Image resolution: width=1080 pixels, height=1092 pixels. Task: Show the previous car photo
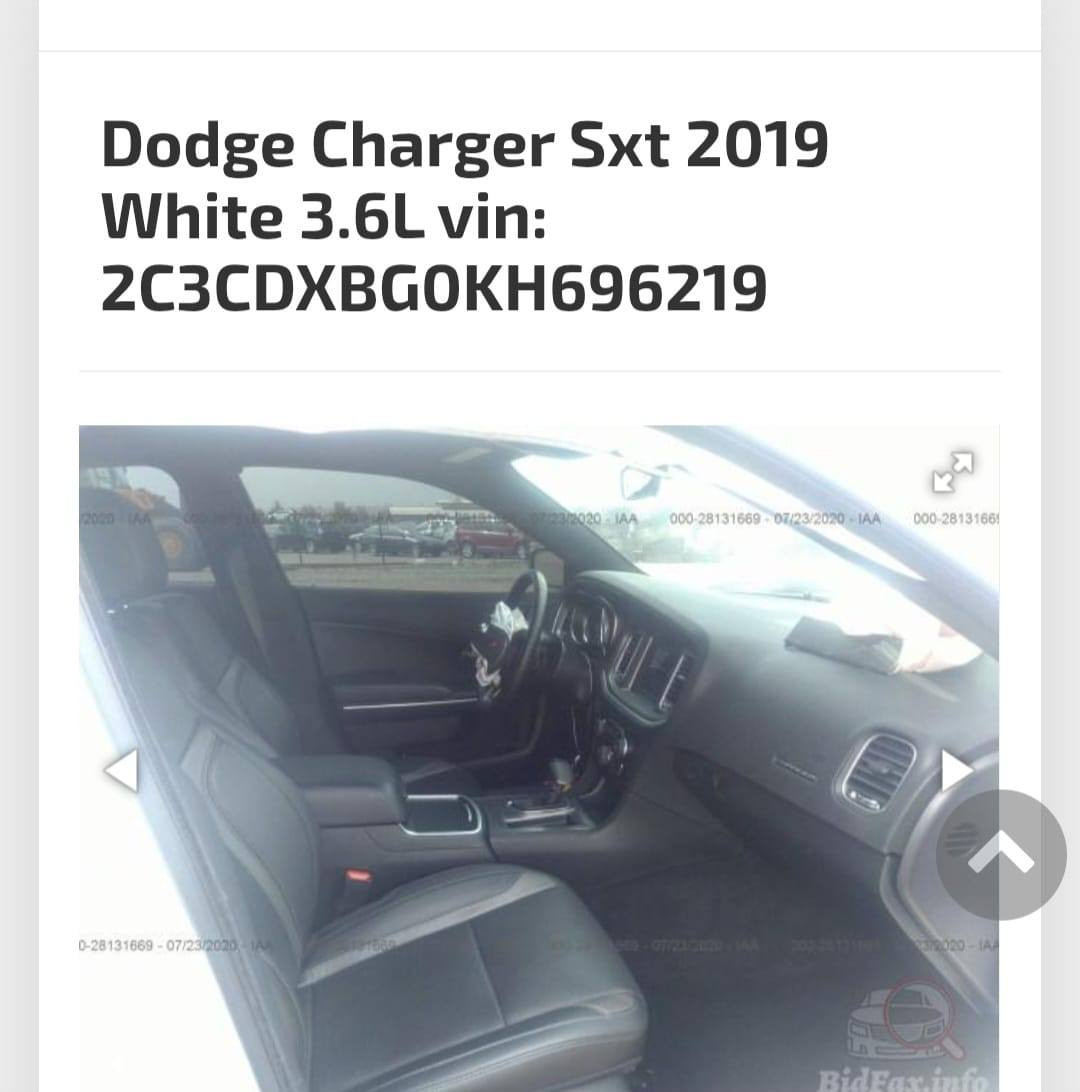[x=122, y=770]
